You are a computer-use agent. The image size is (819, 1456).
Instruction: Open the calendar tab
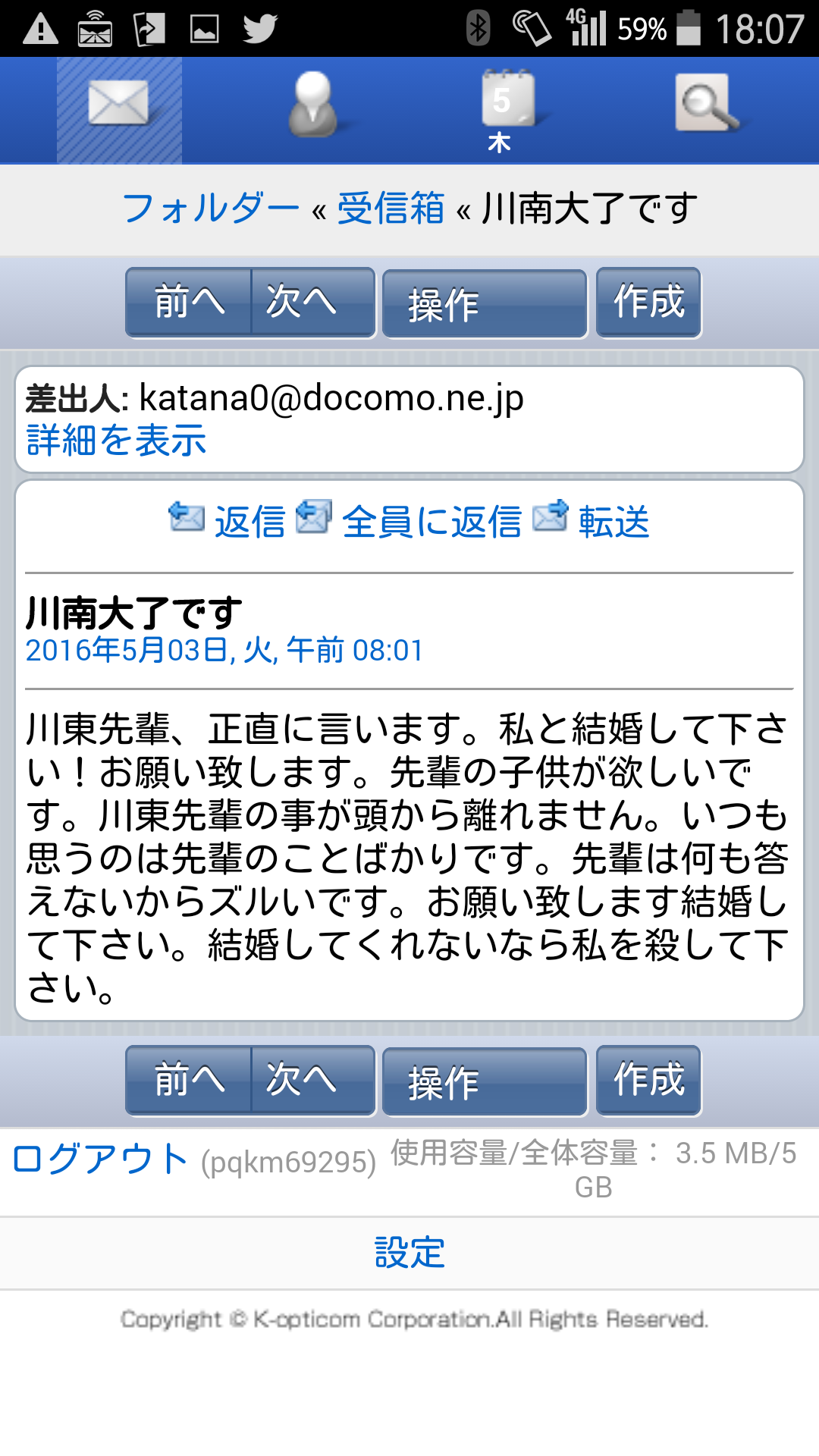coord(505,105)
